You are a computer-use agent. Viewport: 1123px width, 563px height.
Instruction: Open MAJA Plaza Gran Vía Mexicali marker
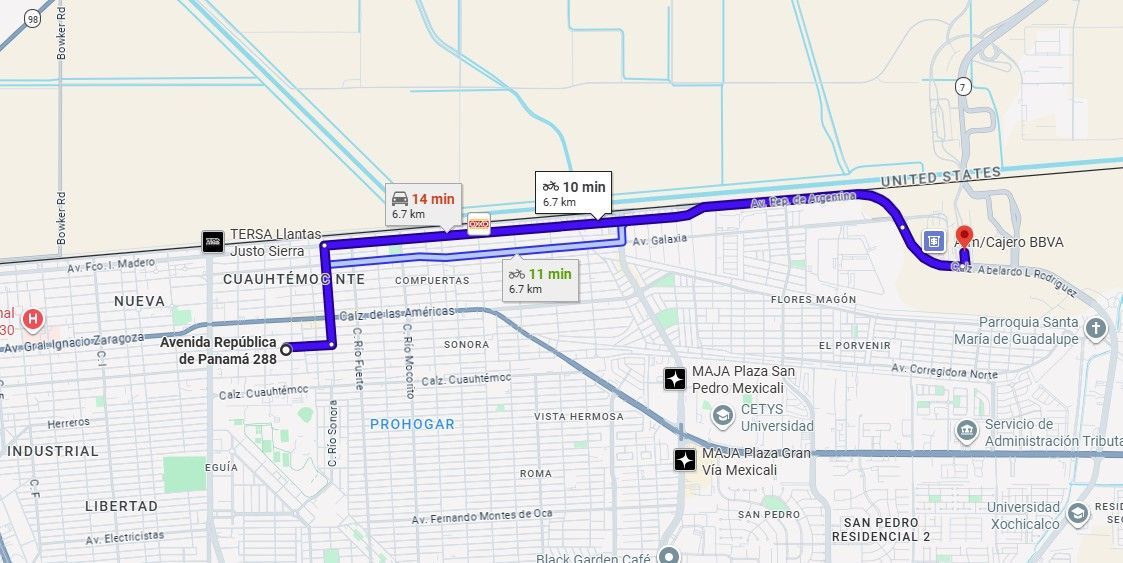tap(685, 460)
